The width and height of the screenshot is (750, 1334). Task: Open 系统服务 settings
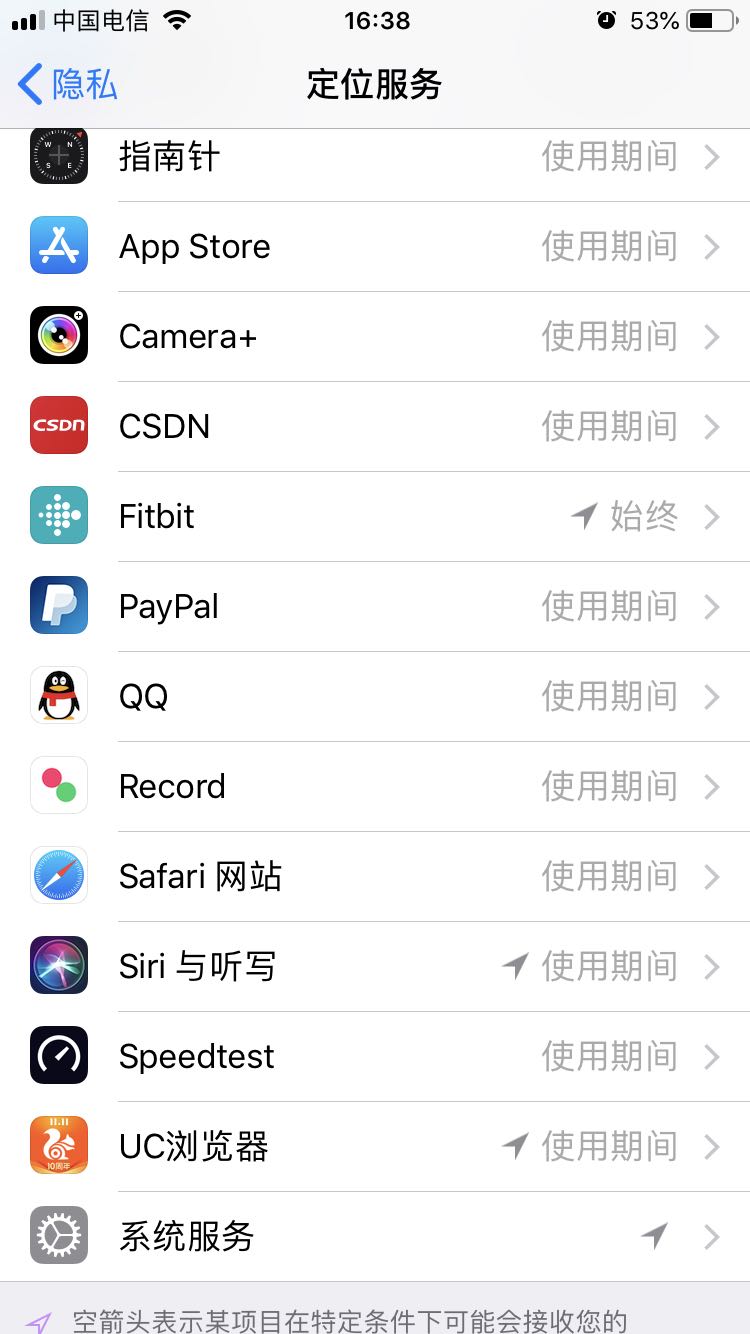coord(375,1237)
